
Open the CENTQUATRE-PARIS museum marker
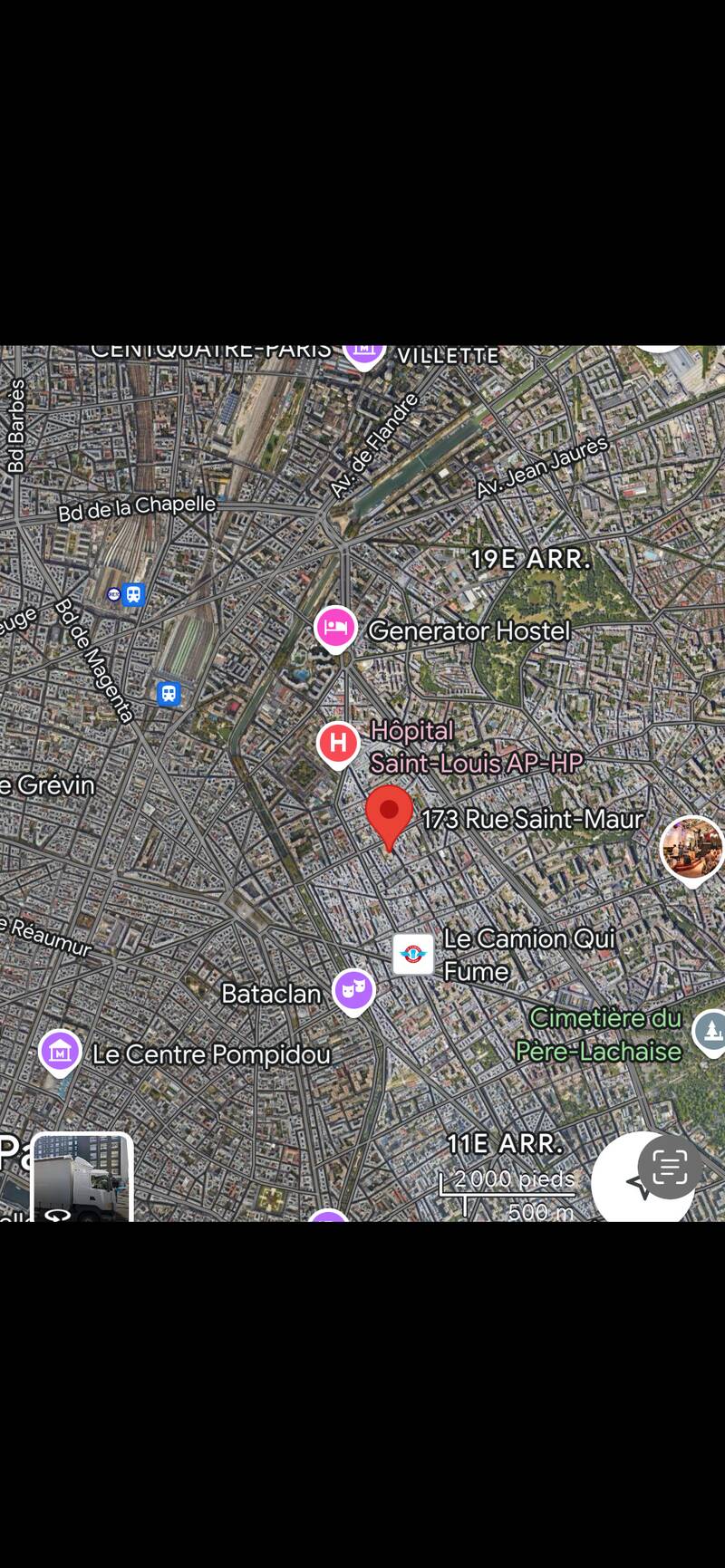coord(364,351)
